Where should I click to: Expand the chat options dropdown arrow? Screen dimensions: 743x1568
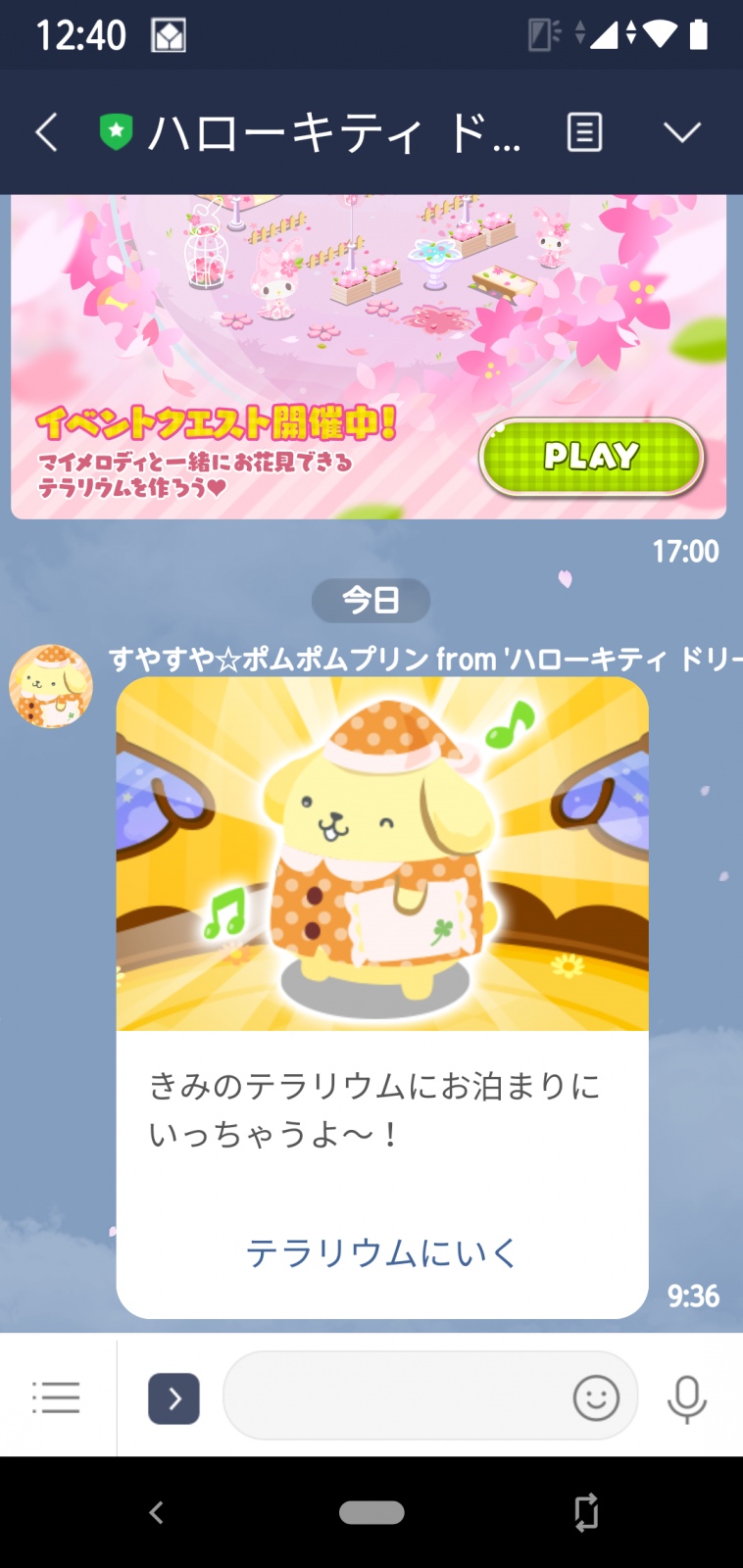681,132
